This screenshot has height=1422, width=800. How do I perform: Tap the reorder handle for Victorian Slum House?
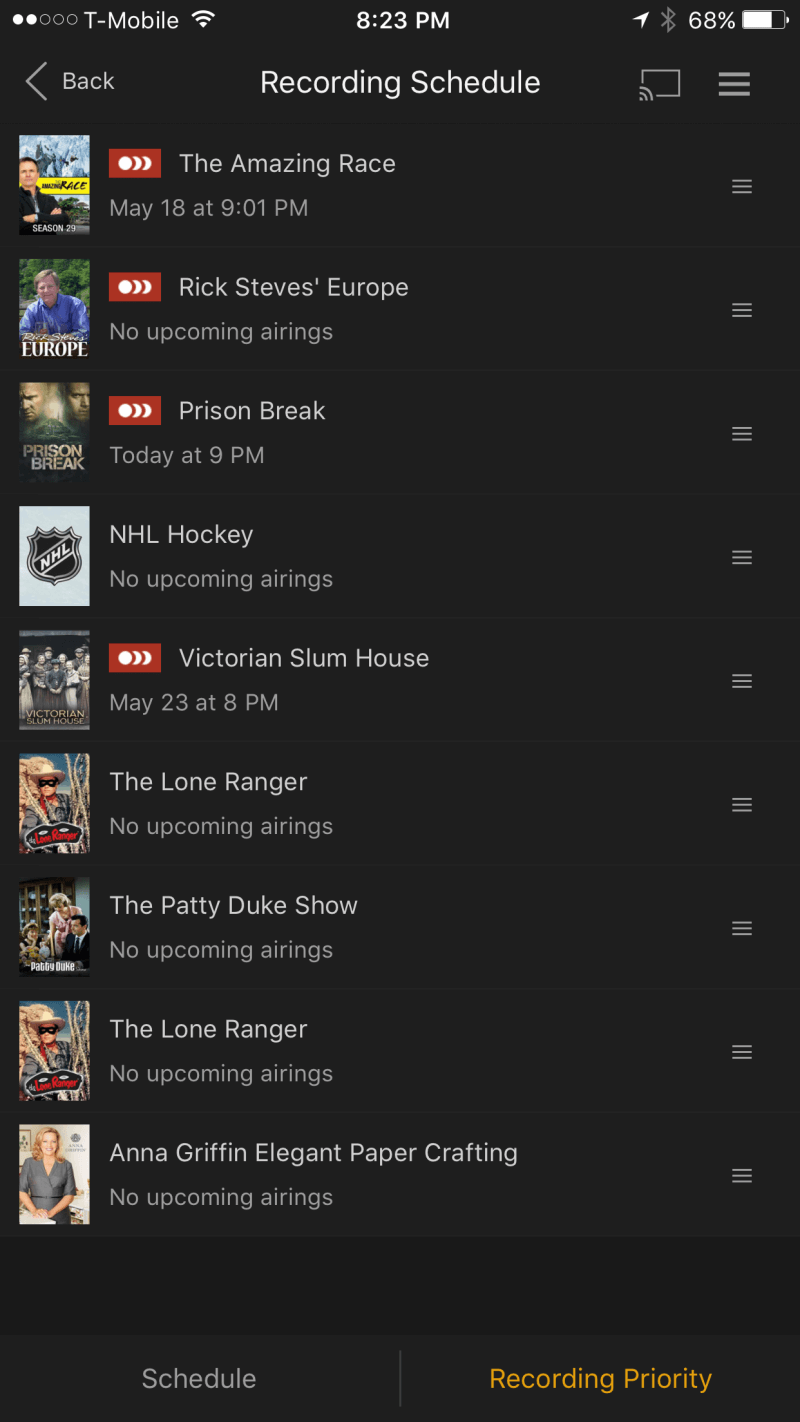[742, 681]
